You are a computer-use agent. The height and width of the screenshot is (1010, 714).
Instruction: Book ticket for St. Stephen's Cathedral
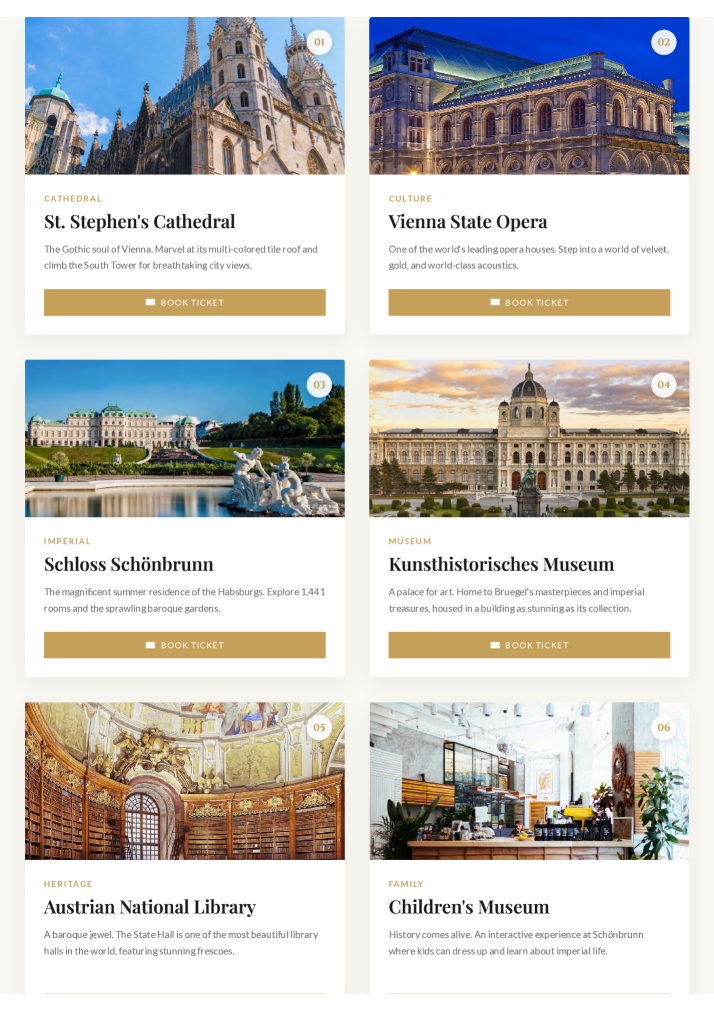point(184,302)
